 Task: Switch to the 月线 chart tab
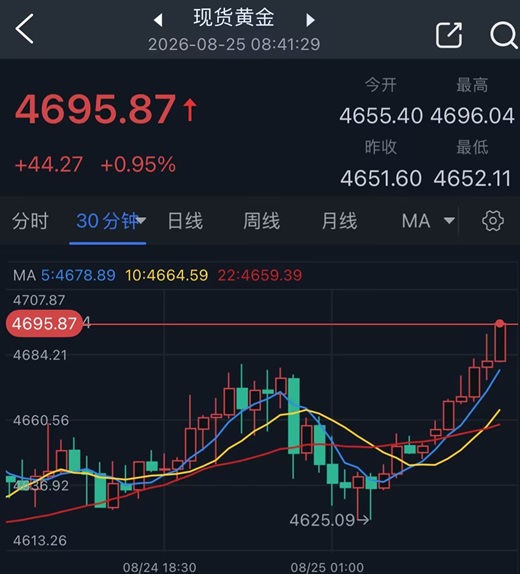coord(339,221)
